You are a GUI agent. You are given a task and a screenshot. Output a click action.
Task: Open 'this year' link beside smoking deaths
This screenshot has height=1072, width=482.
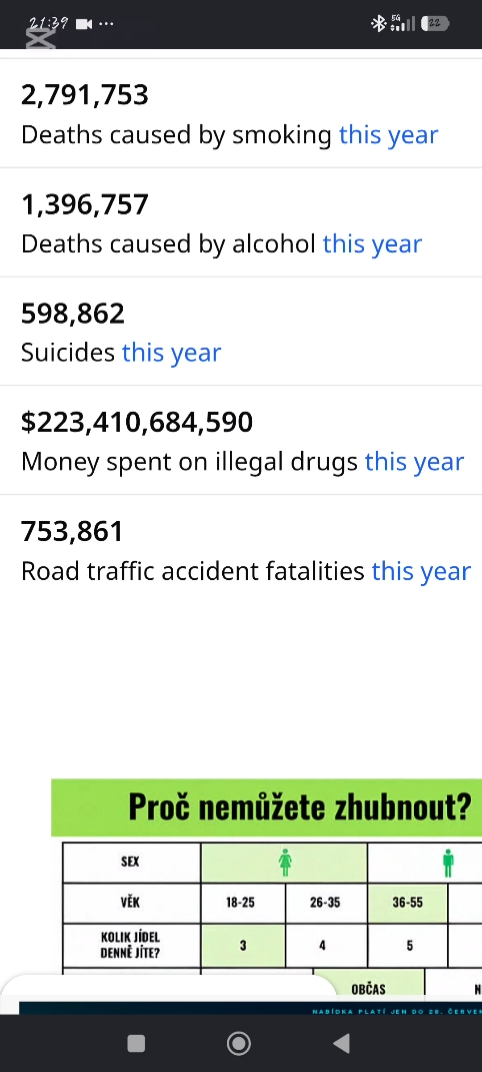click(x=388, y=135)
